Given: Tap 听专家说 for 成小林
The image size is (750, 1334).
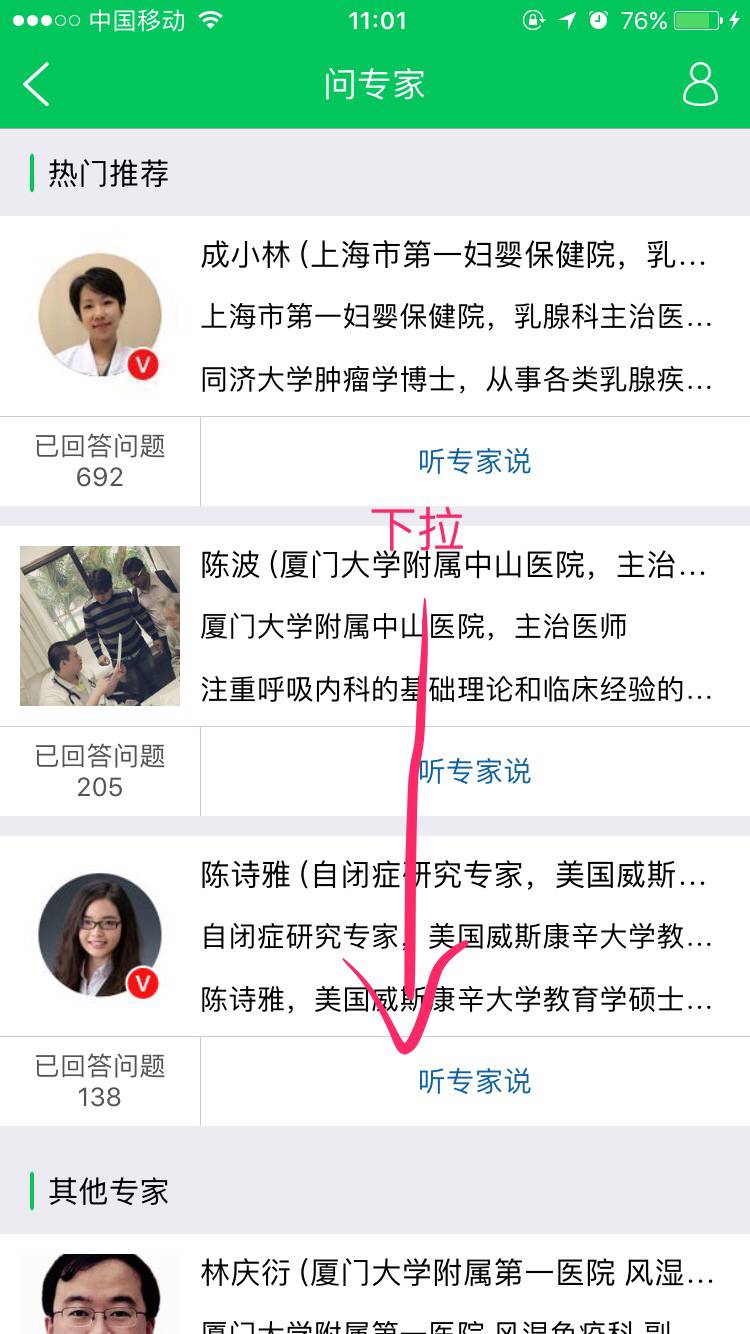Looking at the screenshot, I should (474, 462).
